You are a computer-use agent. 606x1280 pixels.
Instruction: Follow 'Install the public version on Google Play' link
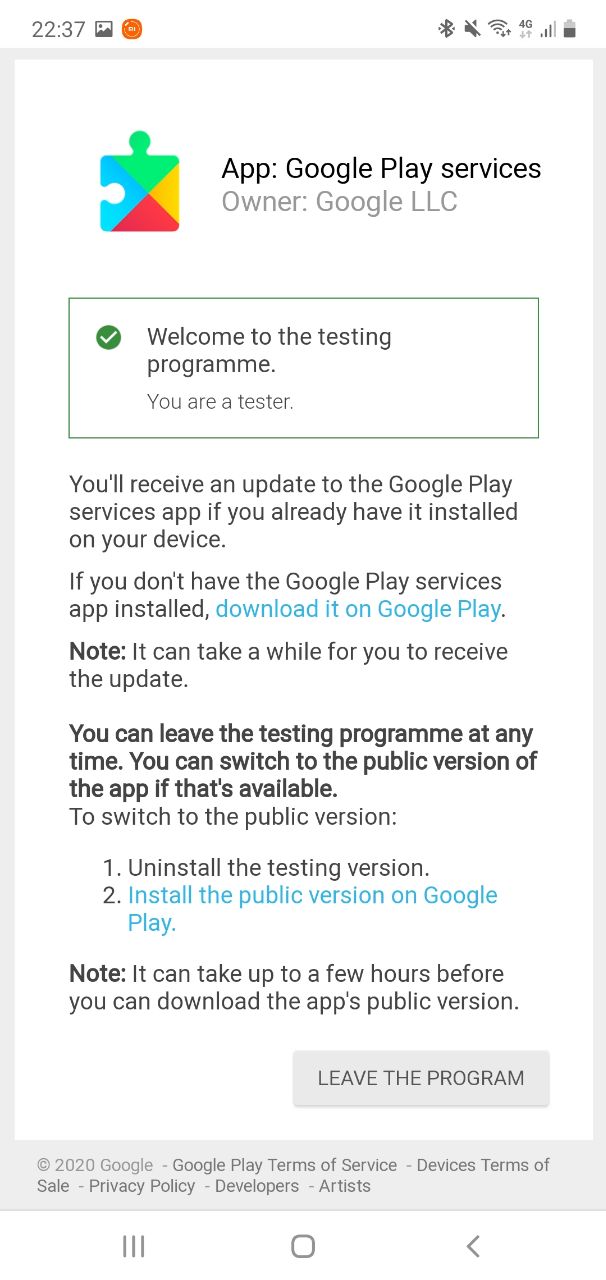[312, 896]
